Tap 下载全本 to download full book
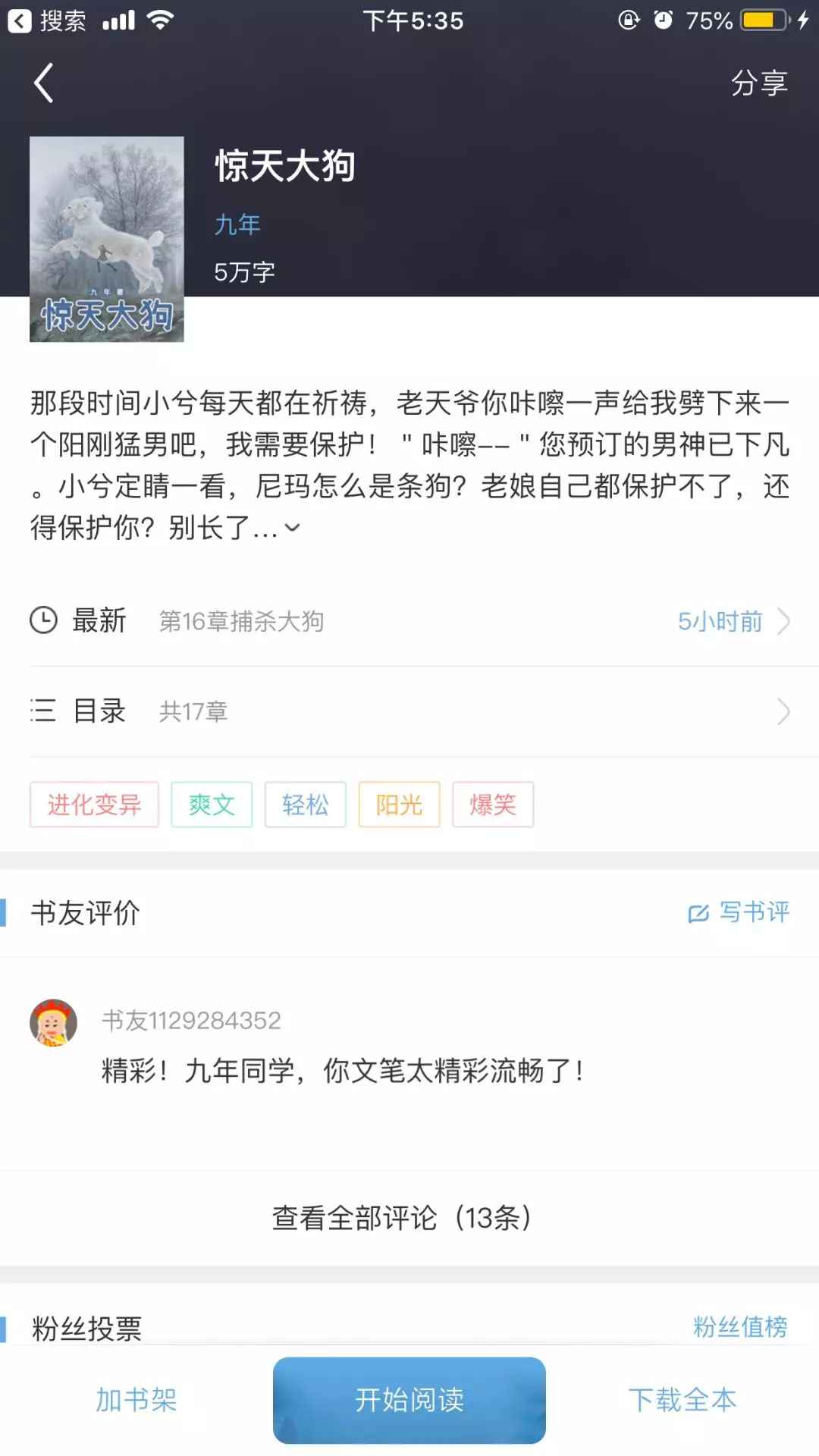This screenshot has width=819, height=1456. (x=682, y=1400)
